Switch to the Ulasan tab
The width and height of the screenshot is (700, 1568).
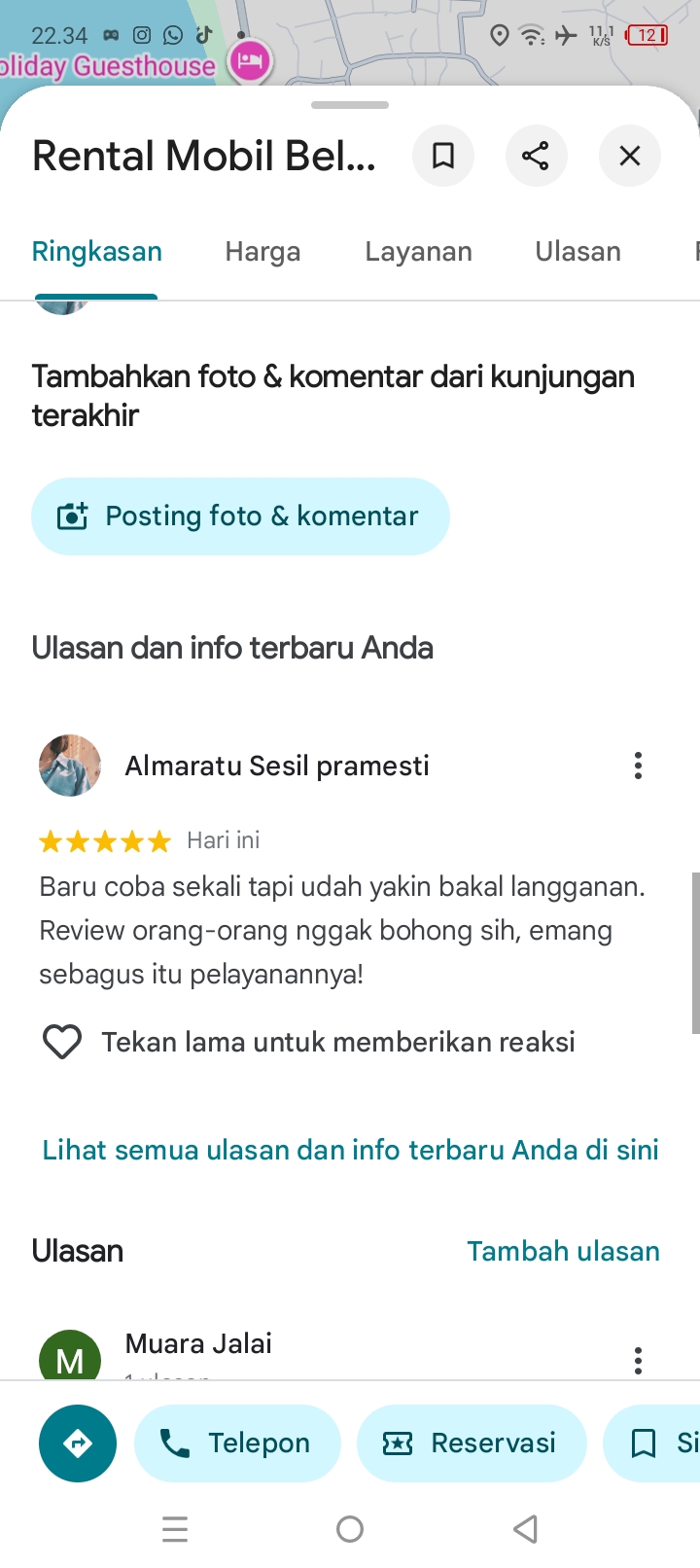(577, 252)
